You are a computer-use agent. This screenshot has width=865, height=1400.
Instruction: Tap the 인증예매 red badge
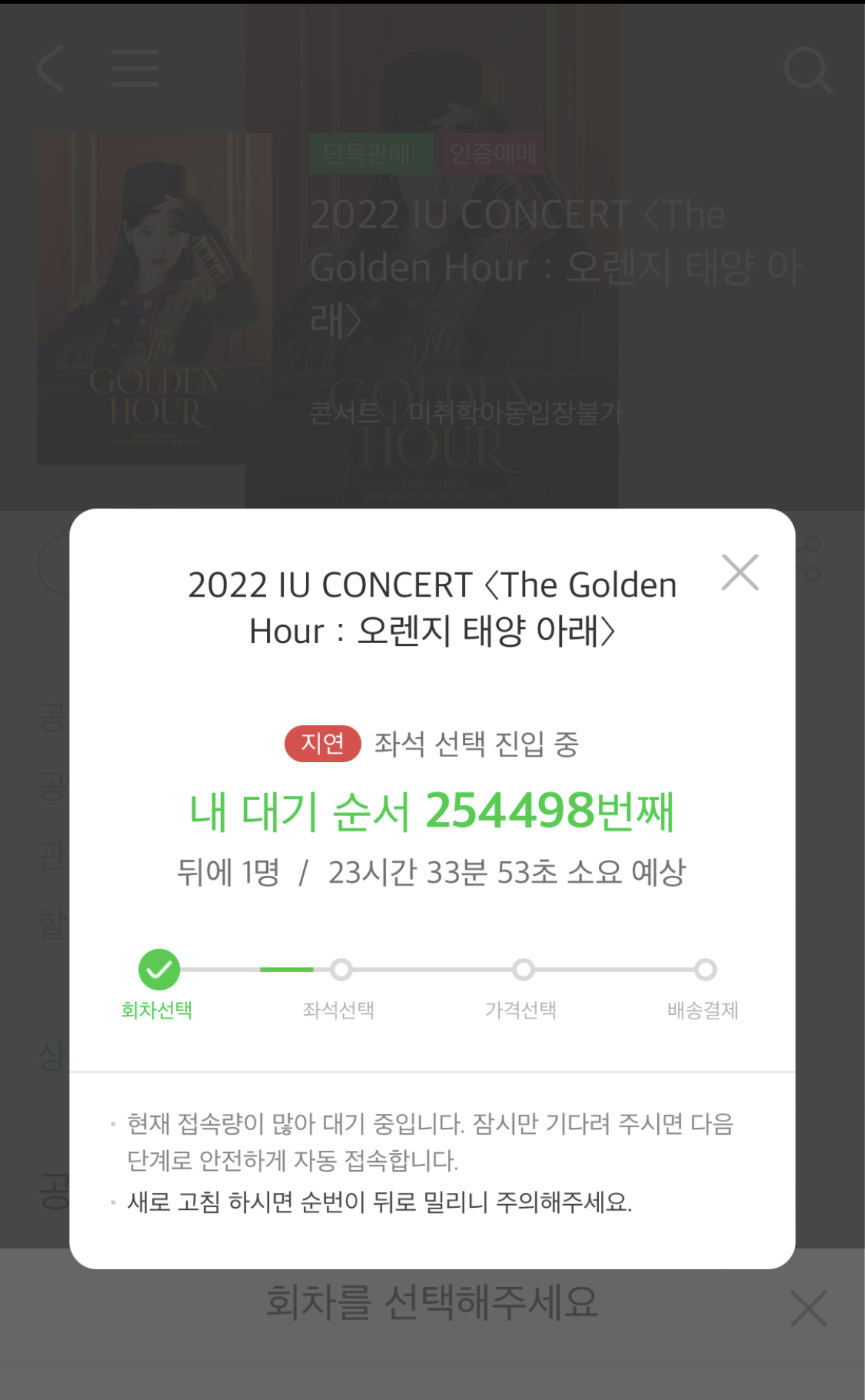click(494, 154)
